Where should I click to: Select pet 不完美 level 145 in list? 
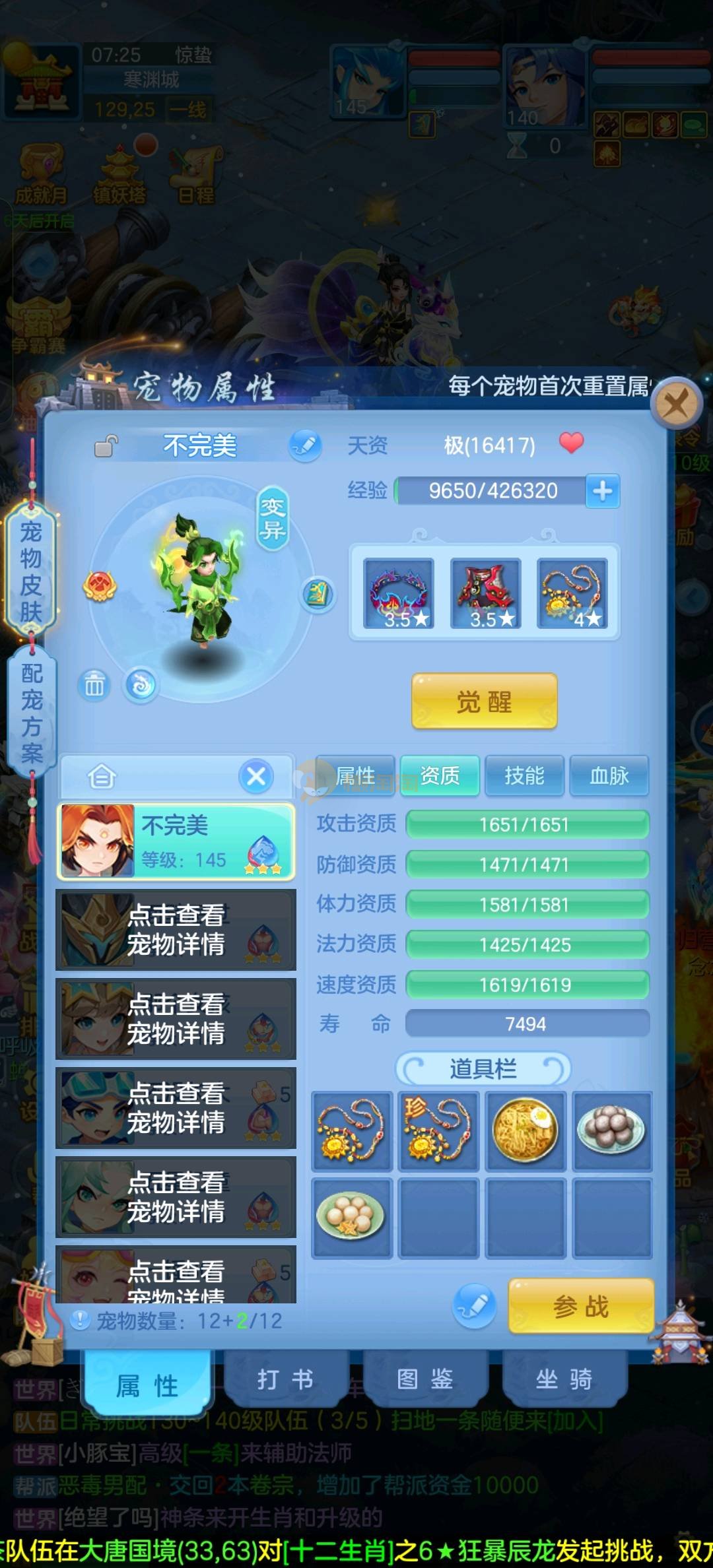coord(176,842)
